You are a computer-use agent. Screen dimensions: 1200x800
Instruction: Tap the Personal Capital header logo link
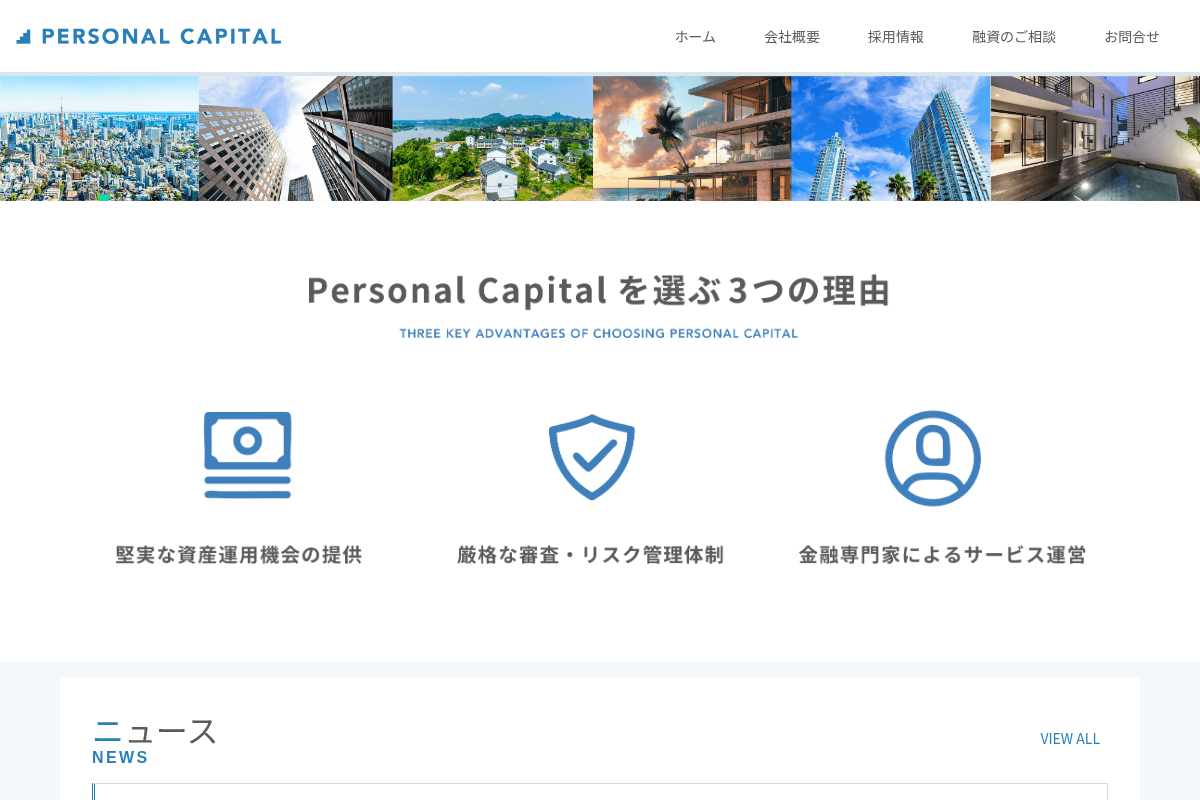tap(149, 36)
